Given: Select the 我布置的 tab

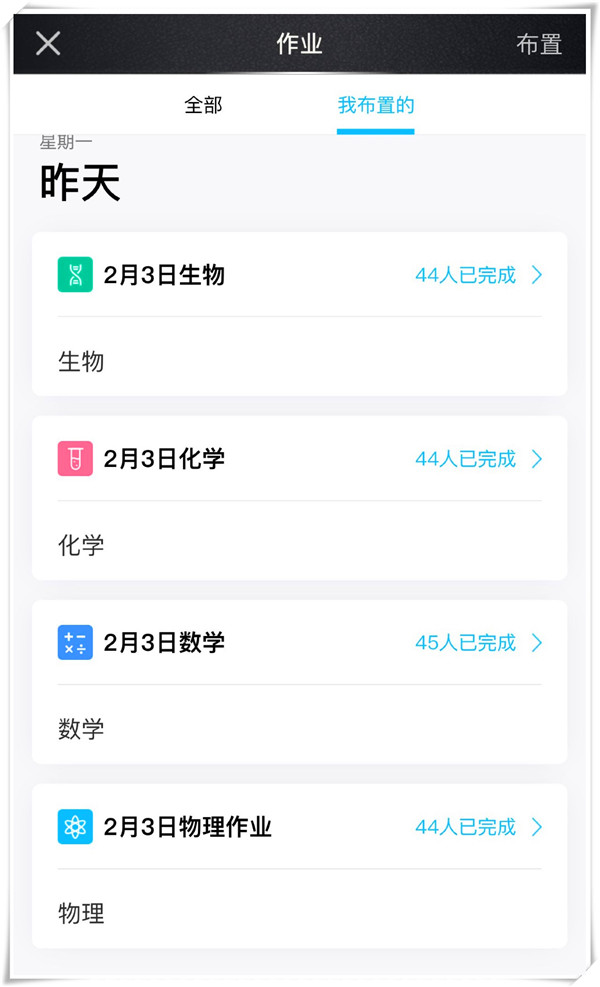Looking at the screenshot, I should pyautogui.click(x=376, y=105).
